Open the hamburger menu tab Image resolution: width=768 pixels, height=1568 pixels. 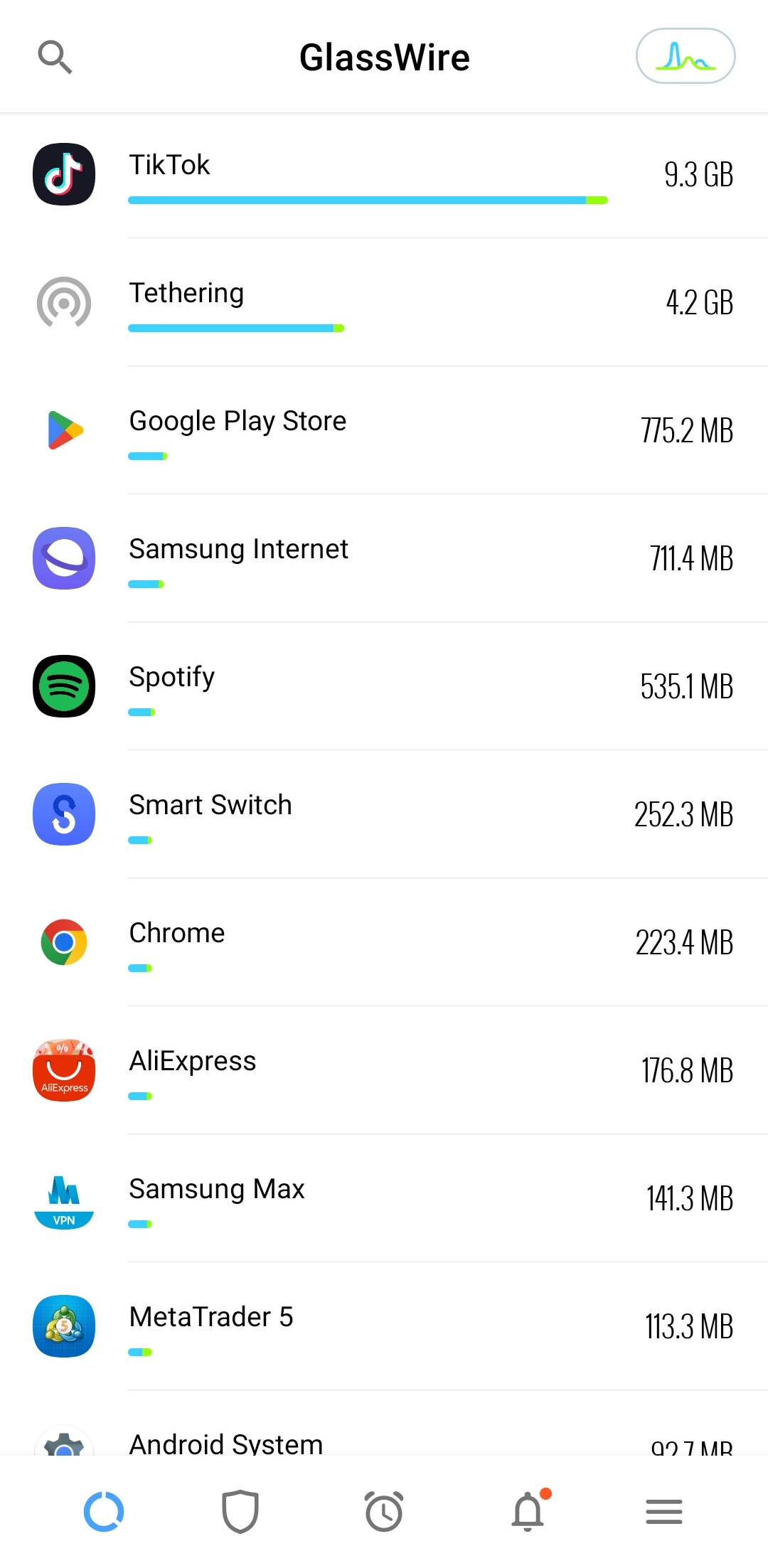coord(664,1511)
